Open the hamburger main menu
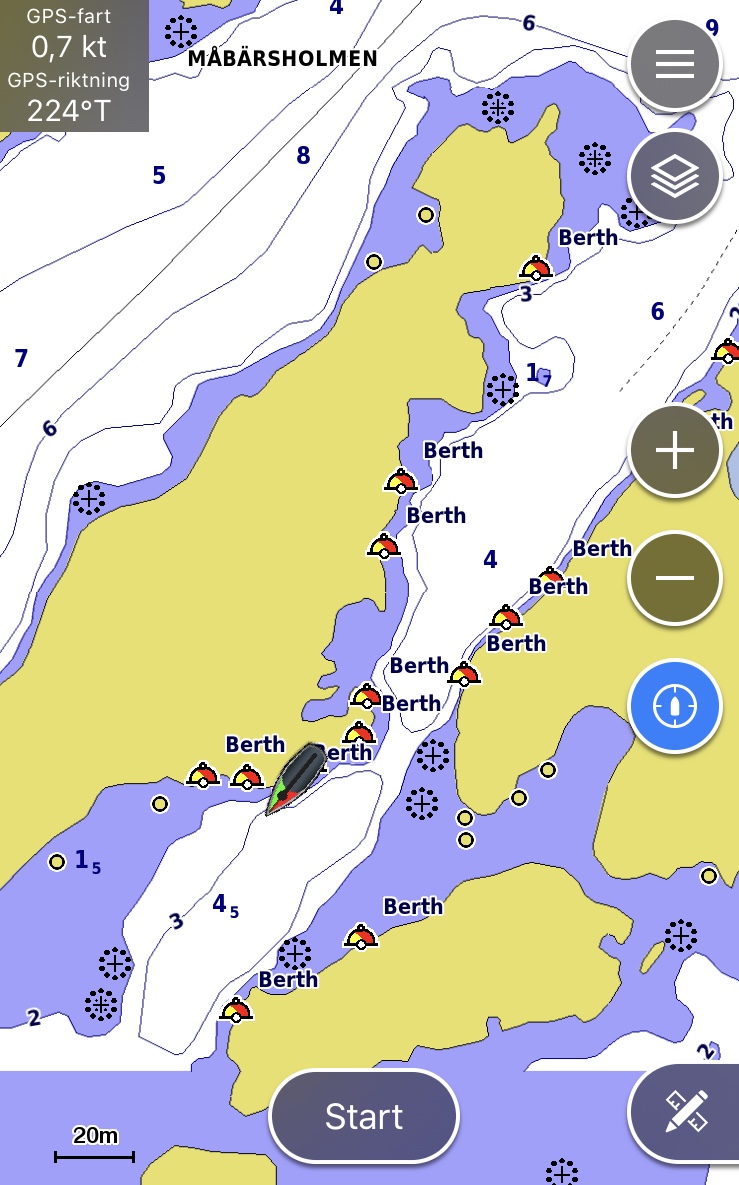This screenshot has width=739, height=1185. [675, 64]
